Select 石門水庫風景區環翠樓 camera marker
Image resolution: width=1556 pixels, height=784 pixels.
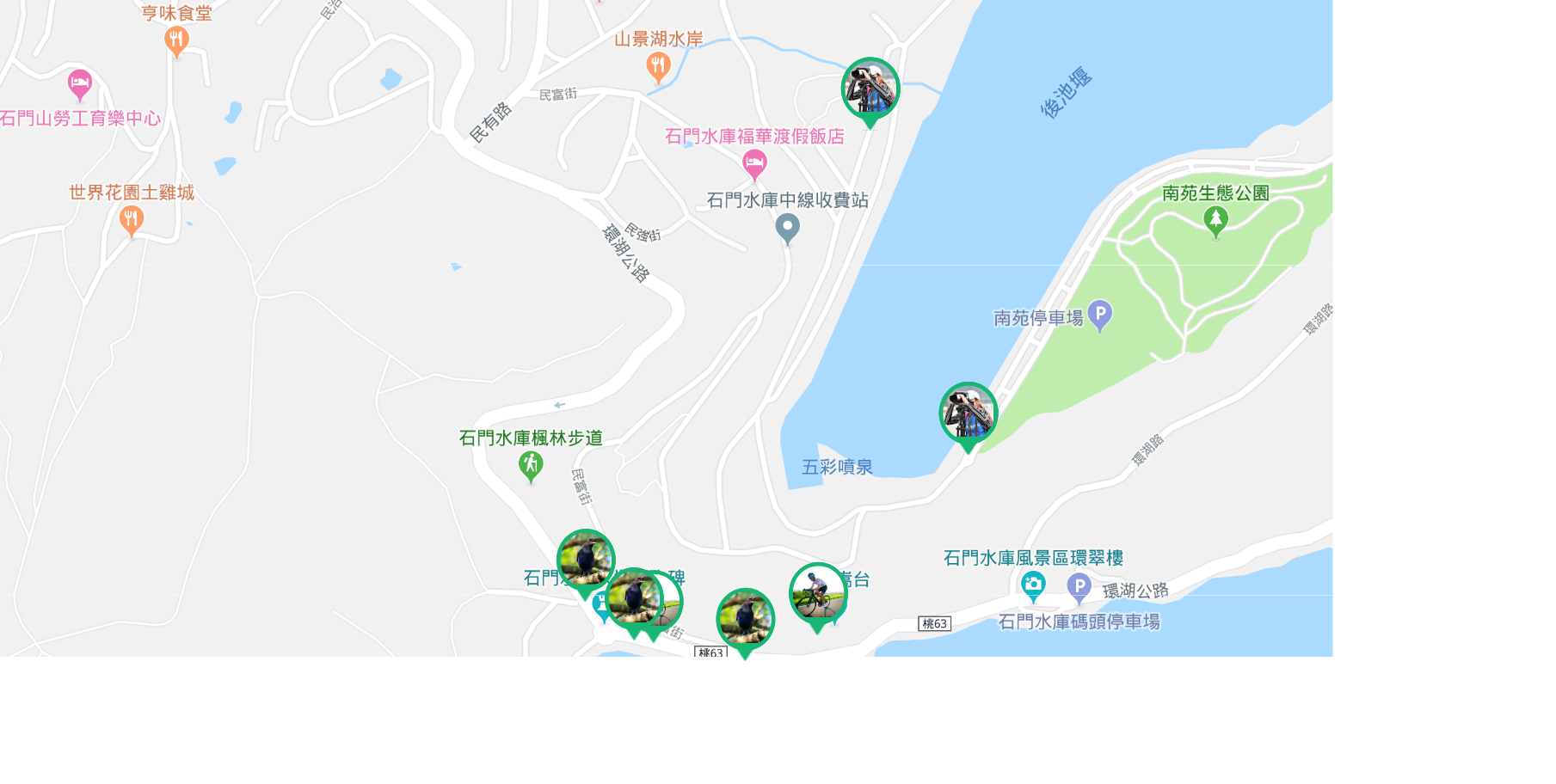coord(1033,585)
